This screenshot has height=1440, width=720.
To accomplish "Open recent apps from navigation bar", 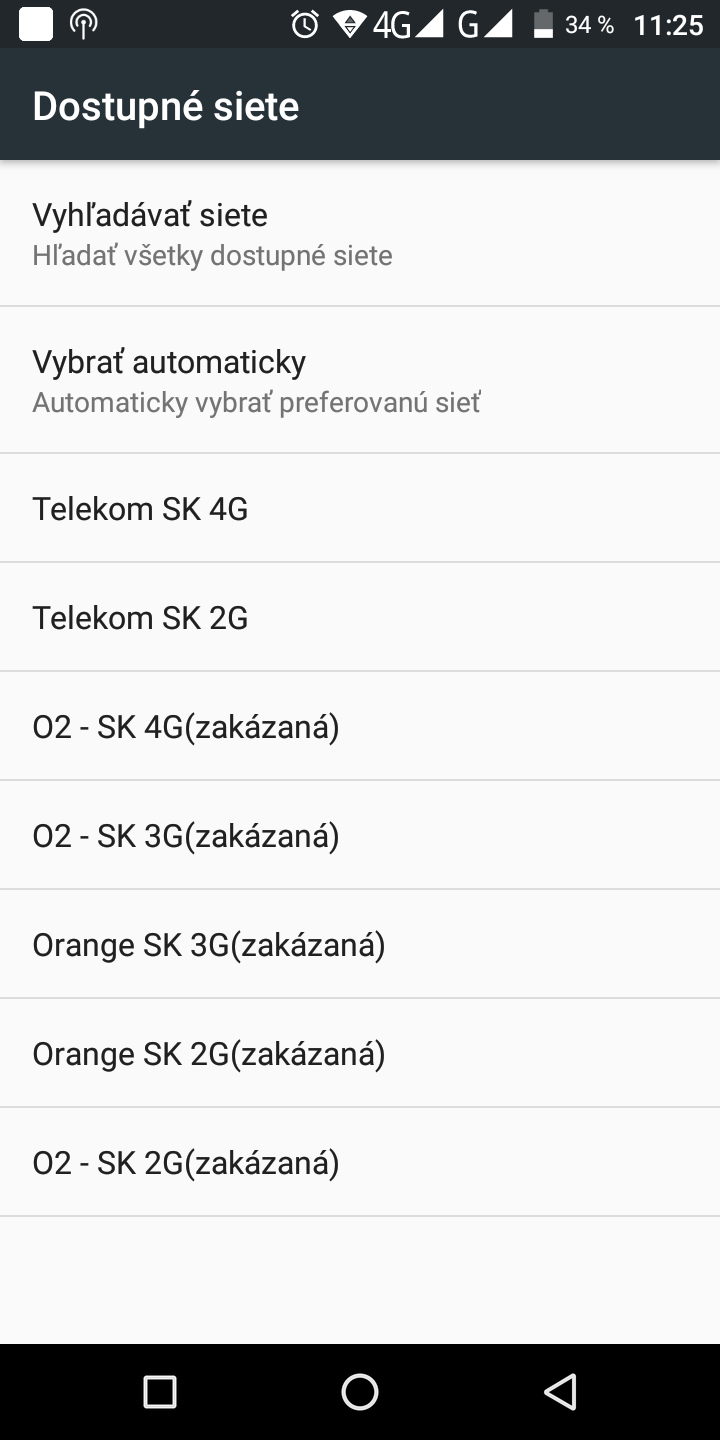I will pos(160,1391).
